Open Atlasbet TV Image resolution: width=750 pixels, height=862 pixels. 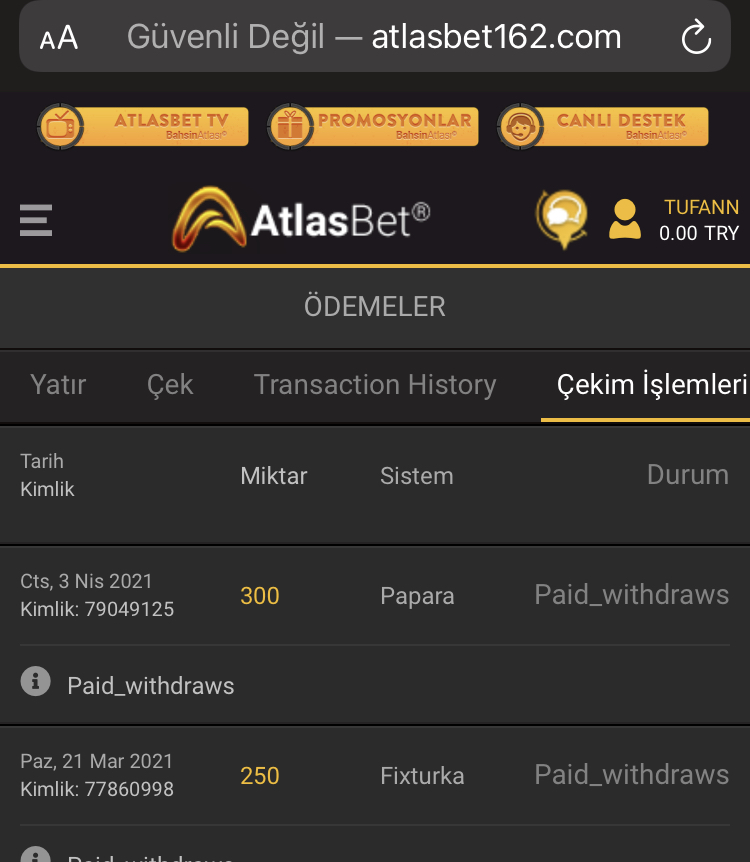(x=143, y=127)
